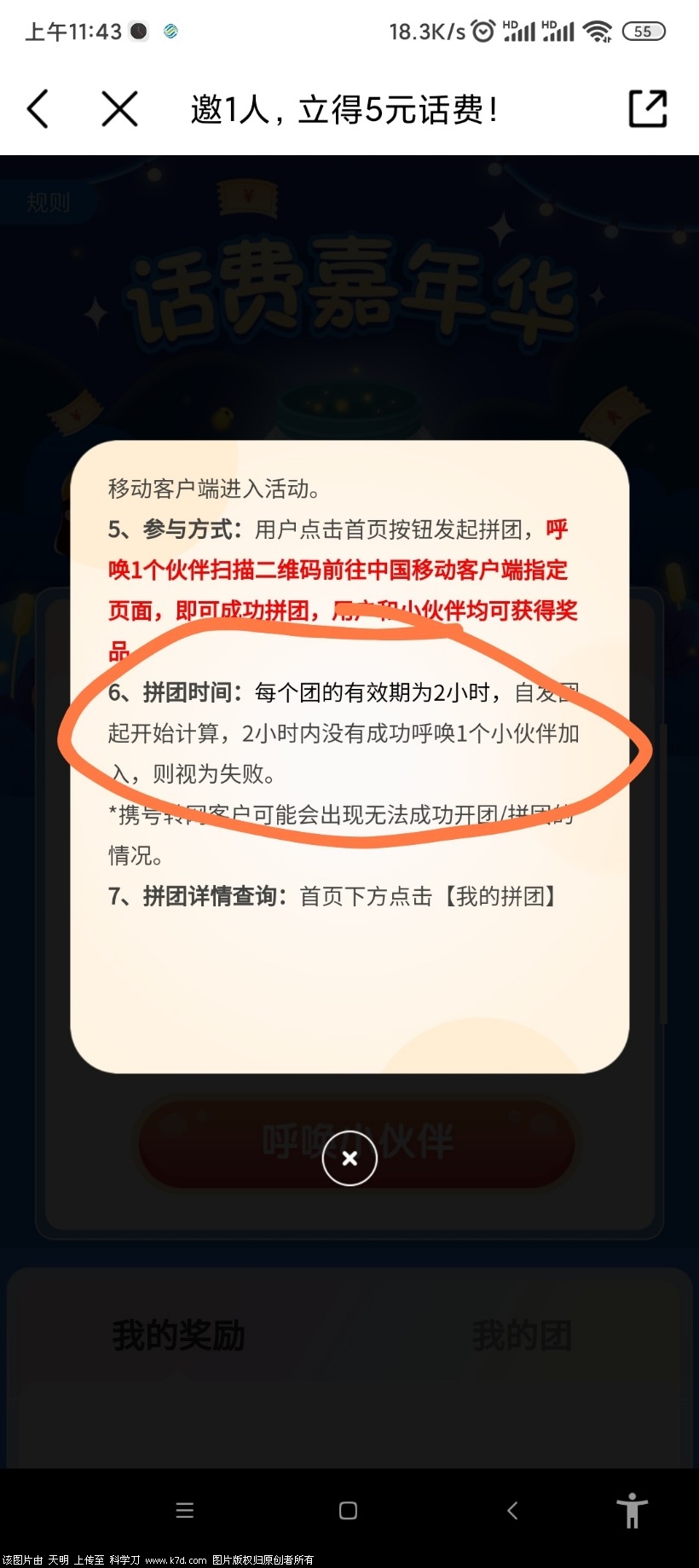Close the webpage with the X icon
699x1568 pixels.
click(x=119, y=109)
